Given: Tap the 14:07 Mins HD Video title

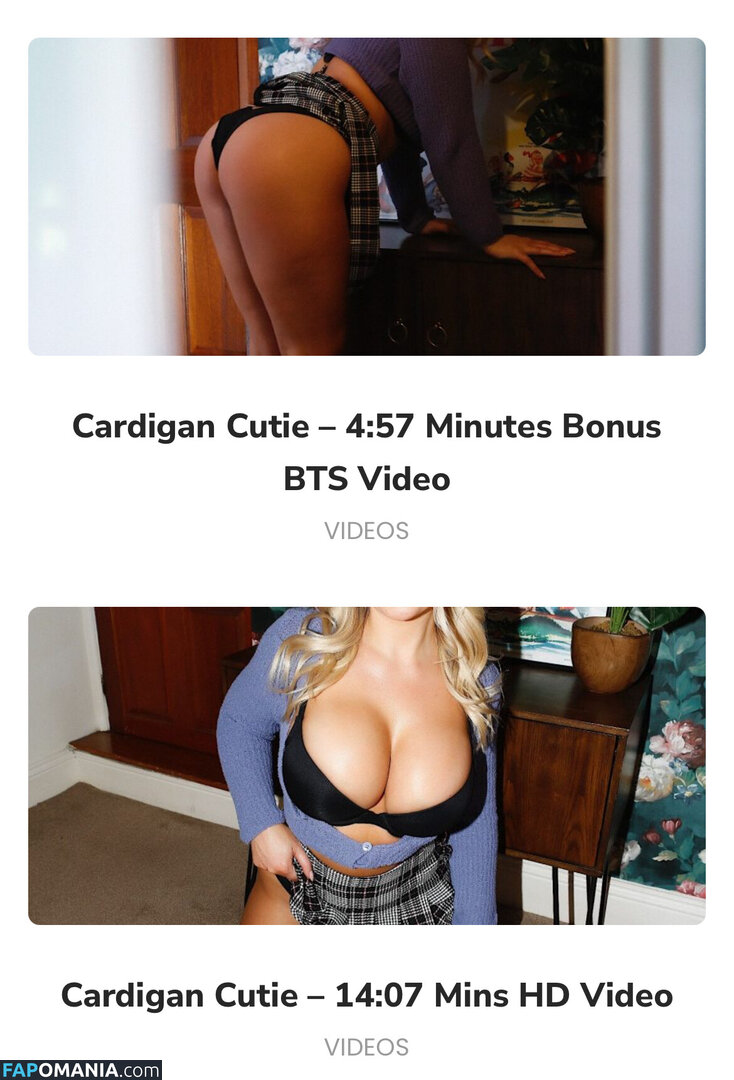Looking at the screenshot, I should pos(366,995).
